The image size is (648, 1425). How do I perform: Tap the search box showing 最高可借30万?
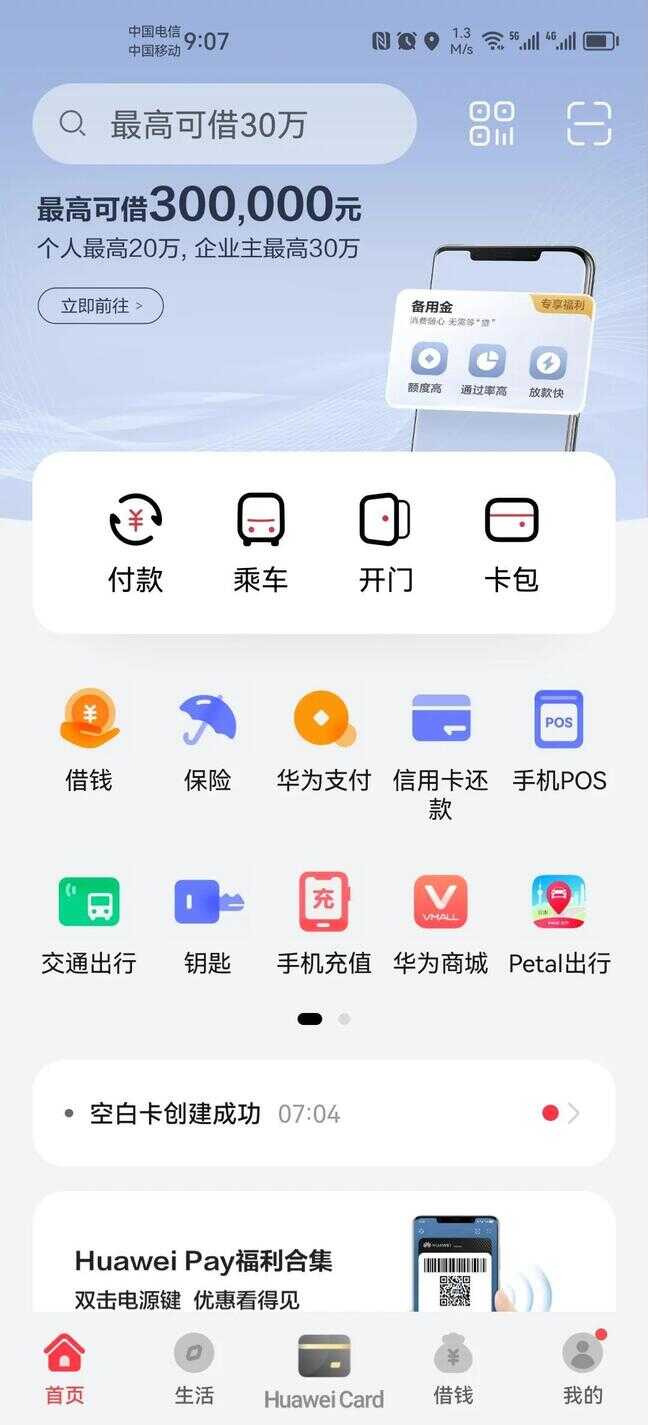[x=224, y=124]
